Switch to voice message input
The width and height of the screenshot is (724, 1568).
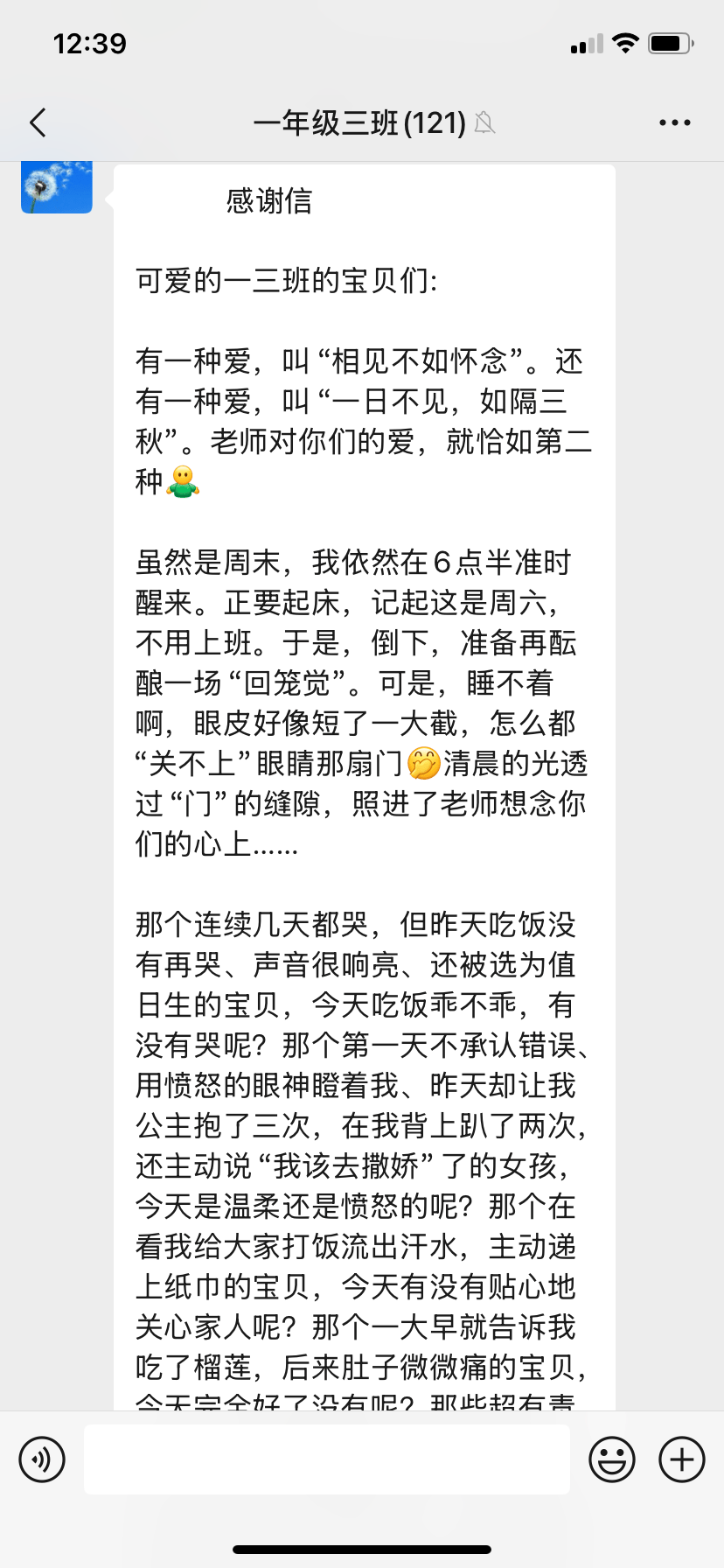click(x=42, y=1459)
